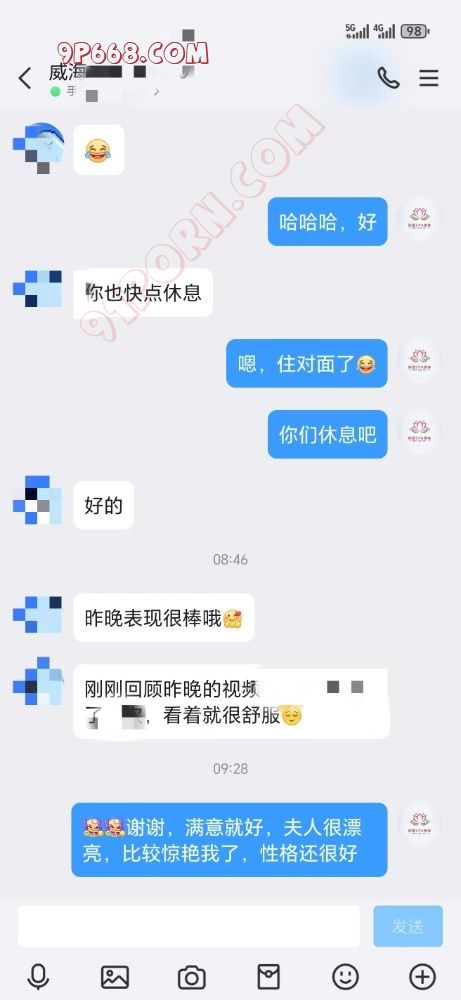This screenshot has height=1000, width=461.
Task: Open the red packet icon
Action: pos(268,977)
